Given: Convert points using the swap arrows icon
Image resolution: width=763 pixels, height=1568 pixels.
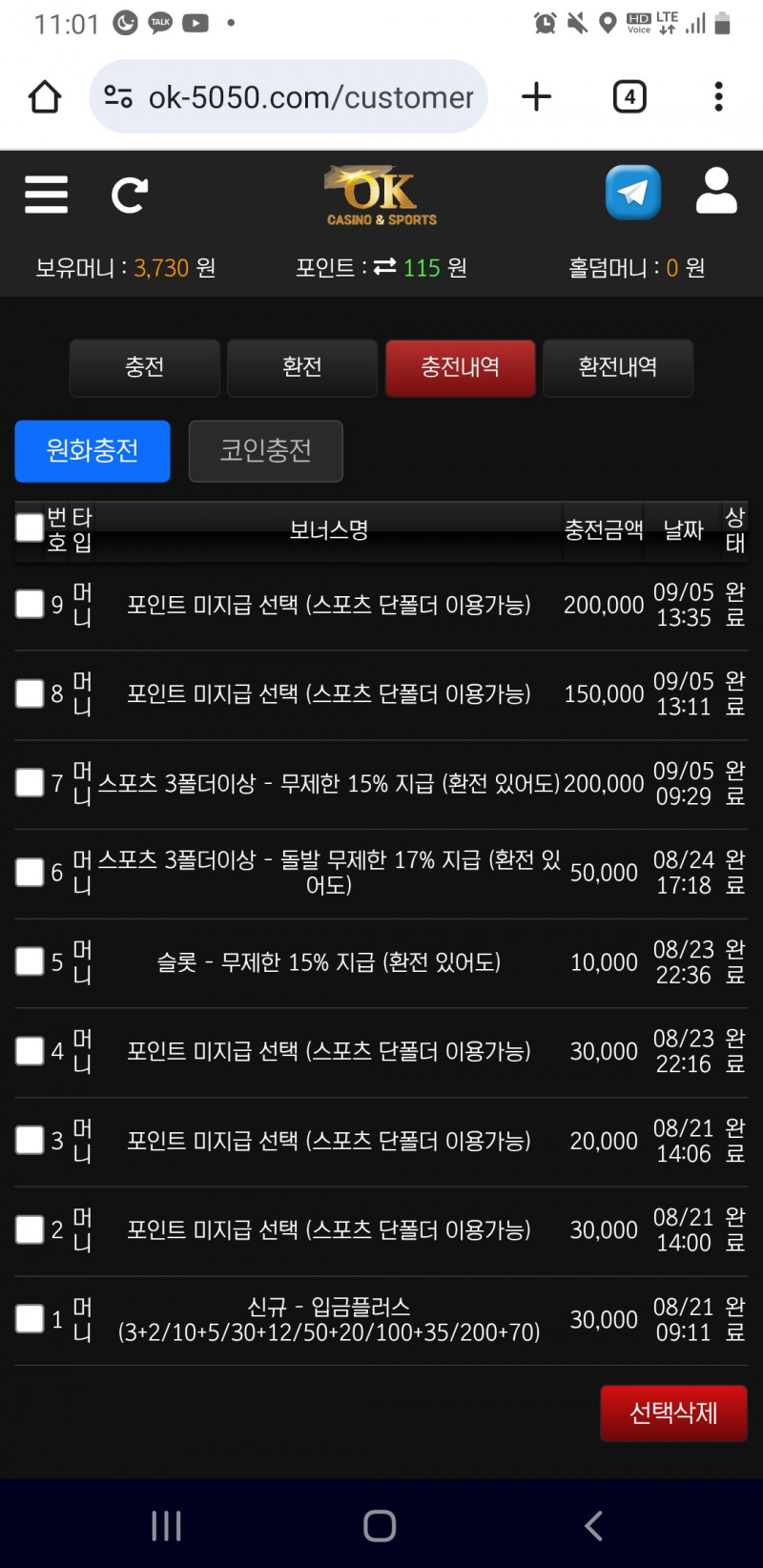Looking at the screenshot, I should [x=384, y=268].
